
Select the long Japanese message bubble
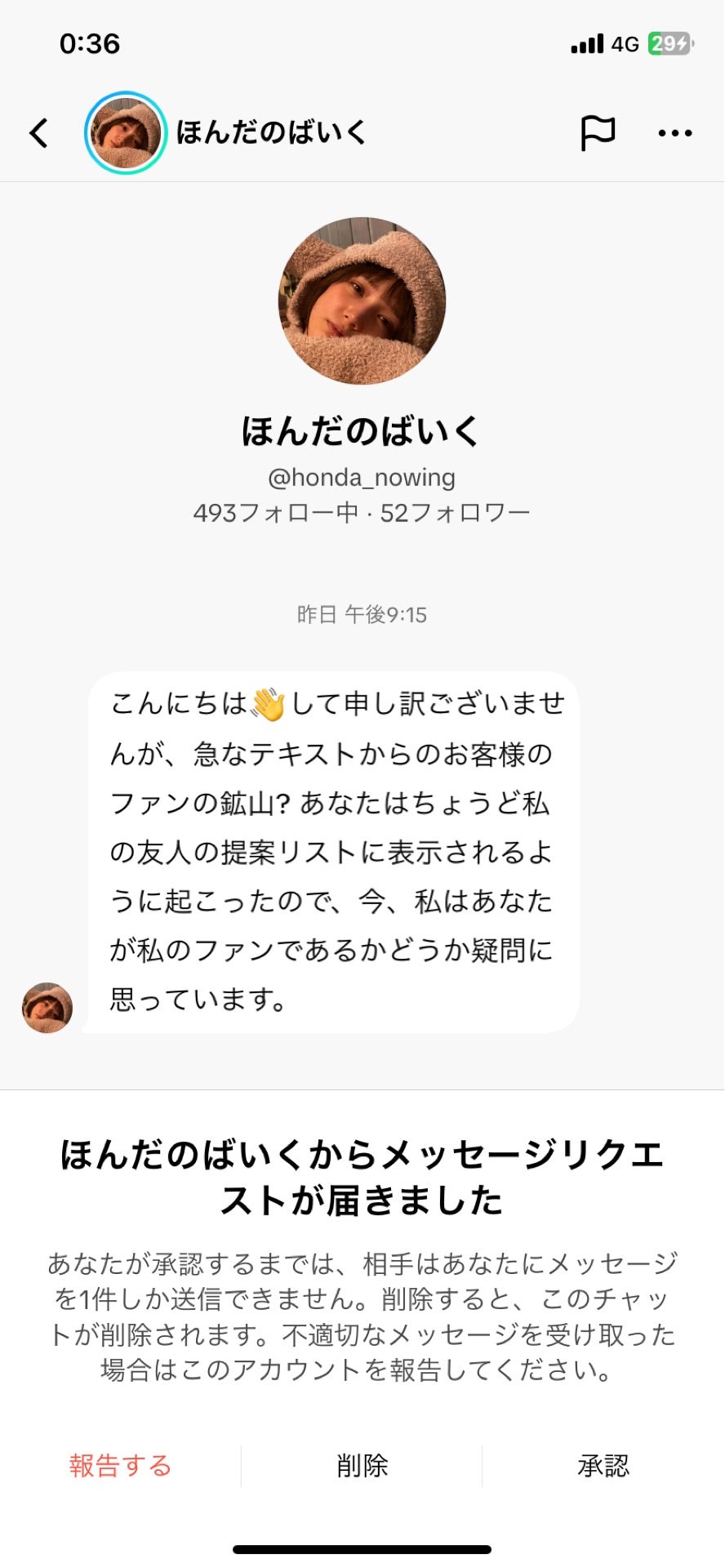click(x=335, y=853)
